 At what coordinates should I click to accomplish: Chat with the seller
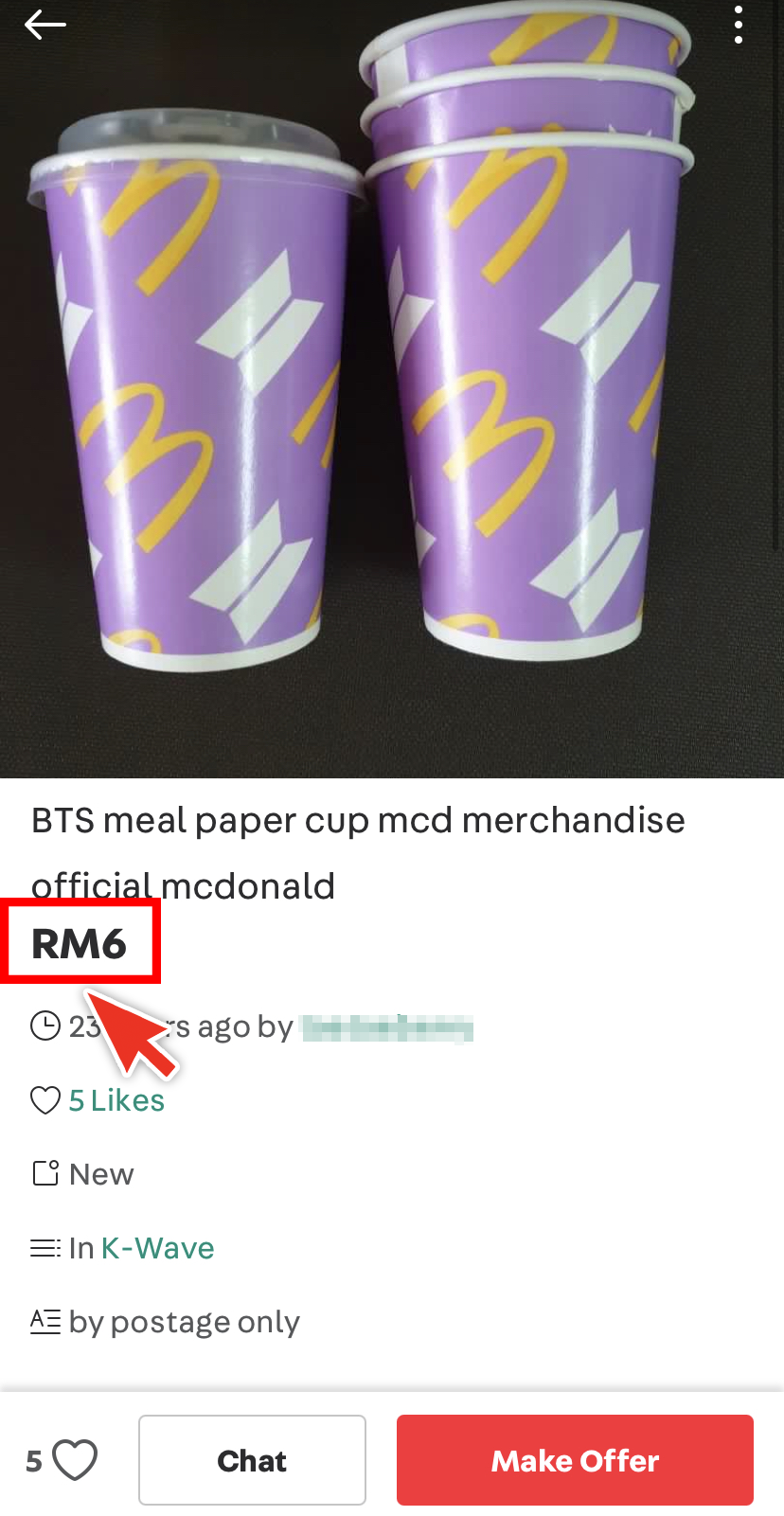pyautogui.click(x=252, y=1460)
